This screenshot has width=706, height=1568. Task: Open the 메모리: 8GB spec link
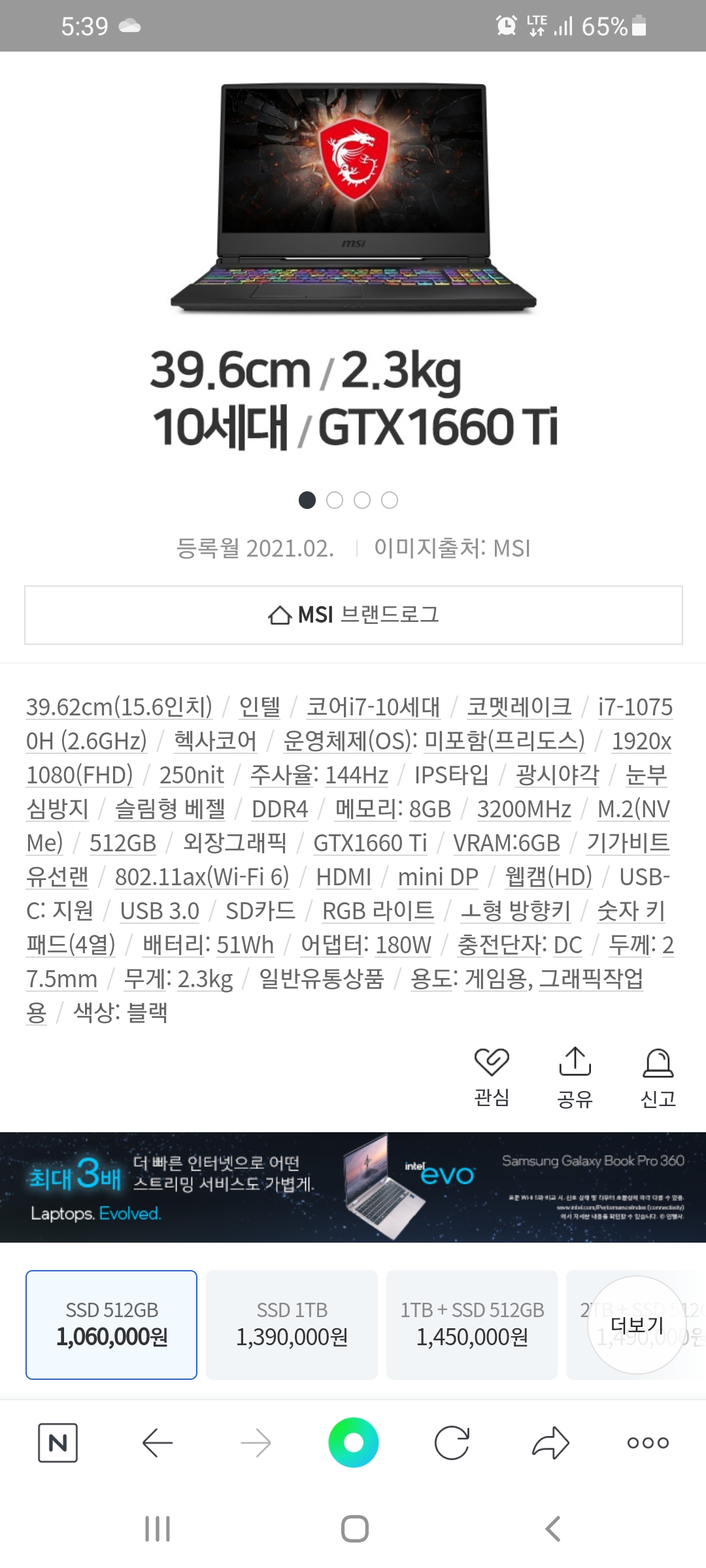(393, 809)
